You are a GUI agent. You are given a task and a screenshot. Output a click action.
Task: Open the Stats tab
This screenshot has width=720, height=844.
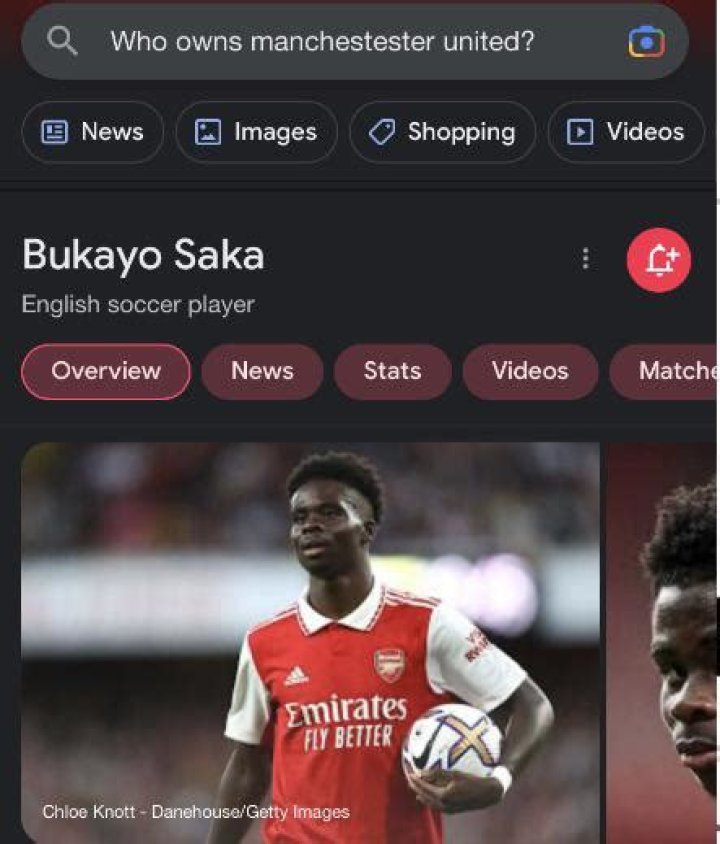click(x=392, y=371)
